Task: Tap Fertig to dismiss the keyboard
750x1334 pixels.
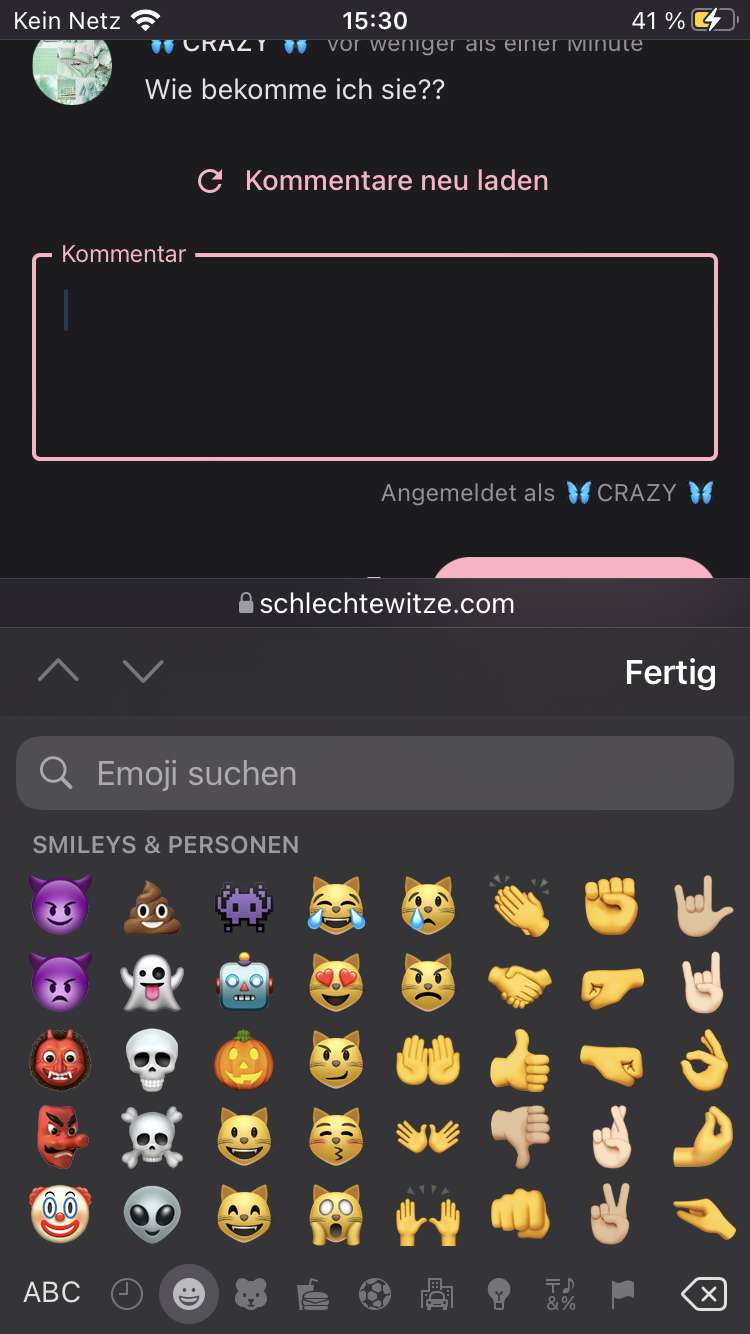Action: click(670, 672)
